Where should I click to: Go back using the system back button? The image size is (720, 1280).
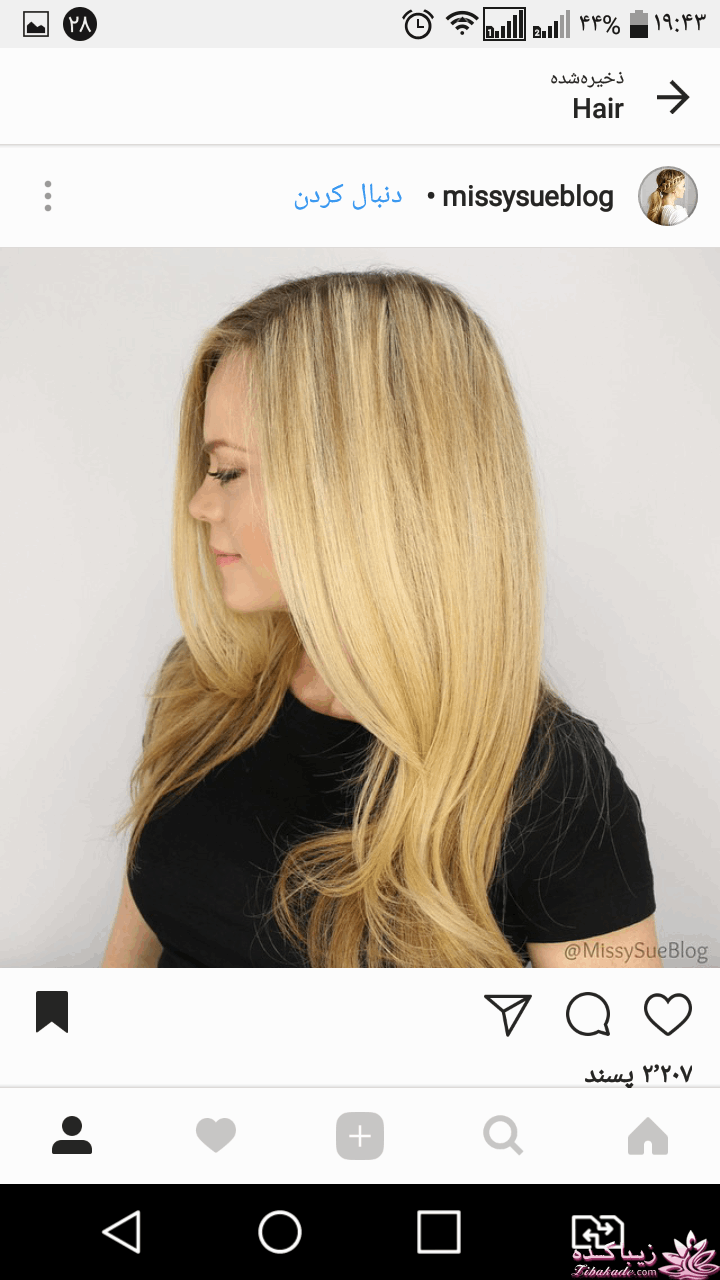pos(122,1232)
